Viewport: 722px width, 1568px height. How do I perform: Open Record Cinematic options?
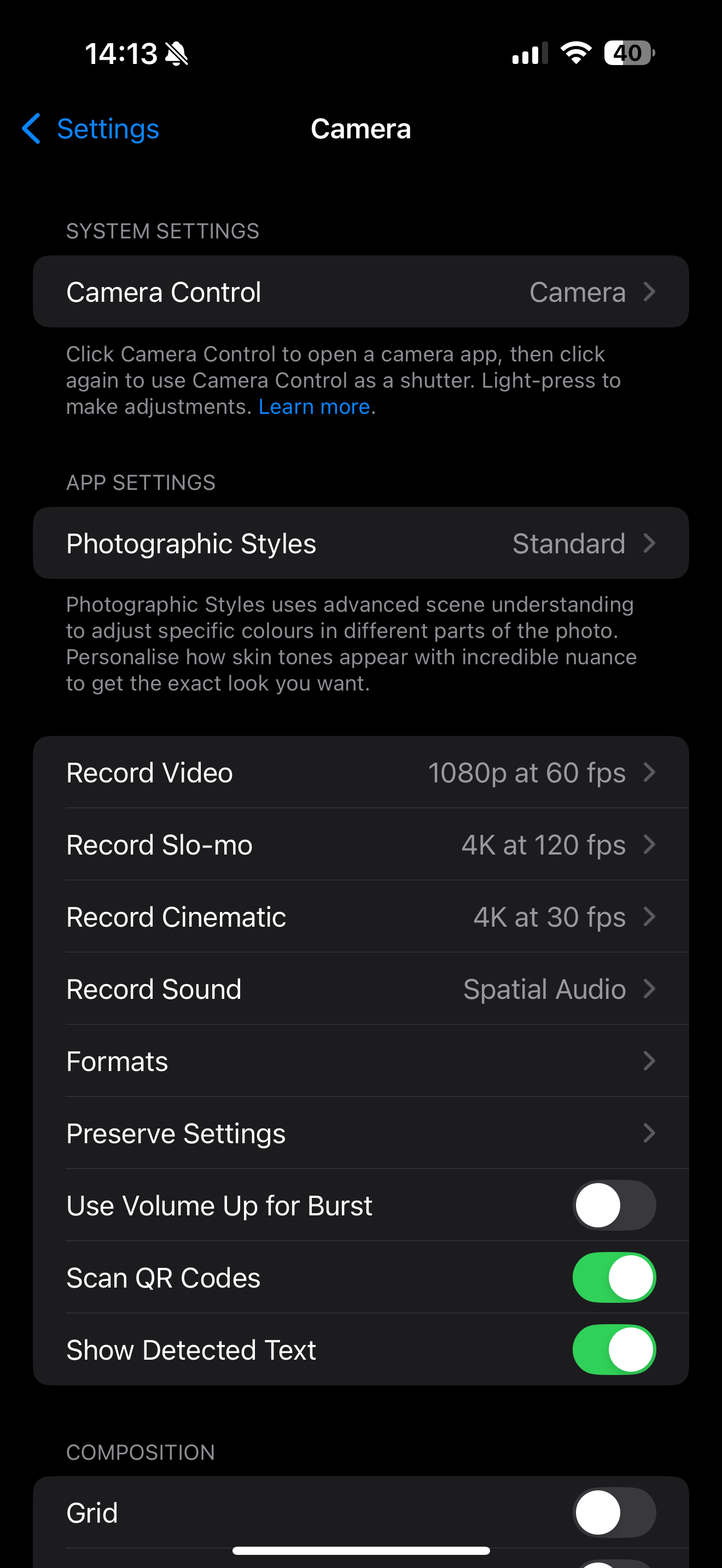coord(360,917)
